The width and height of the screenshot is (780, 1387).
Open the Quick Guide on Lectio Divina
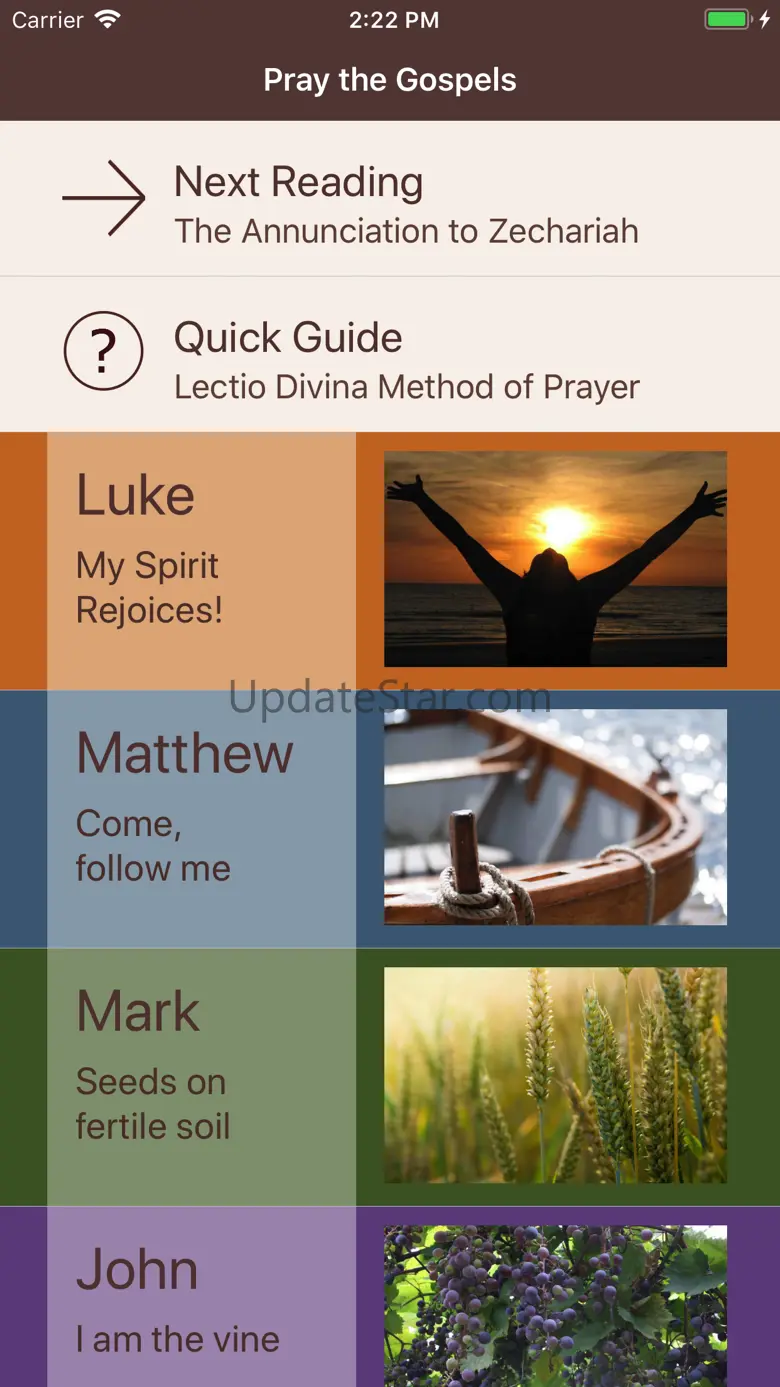[390, 355]
